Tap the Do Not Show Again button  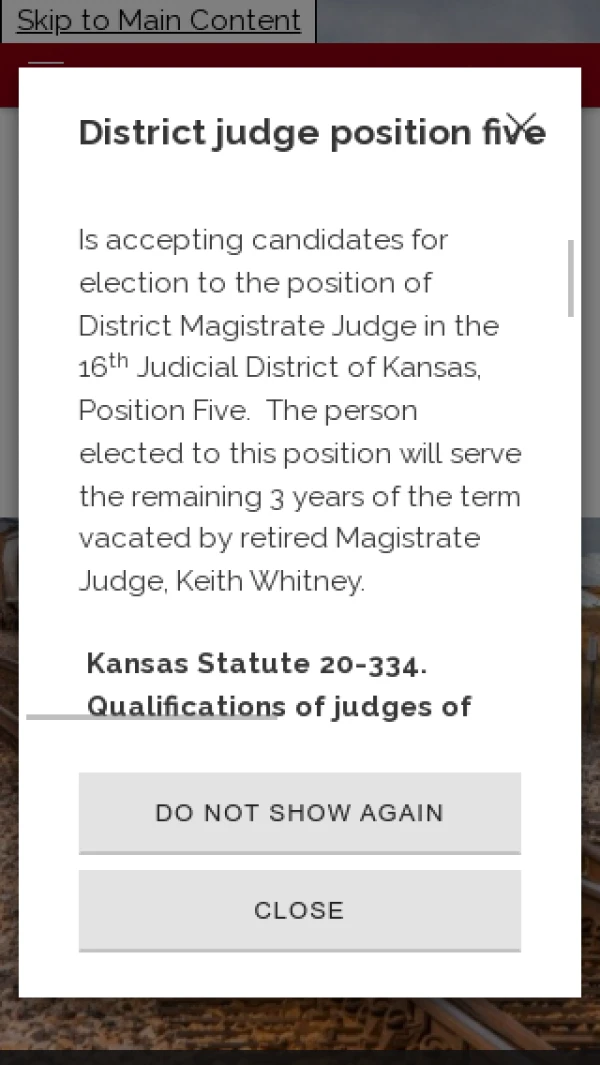tap(299, 812)
